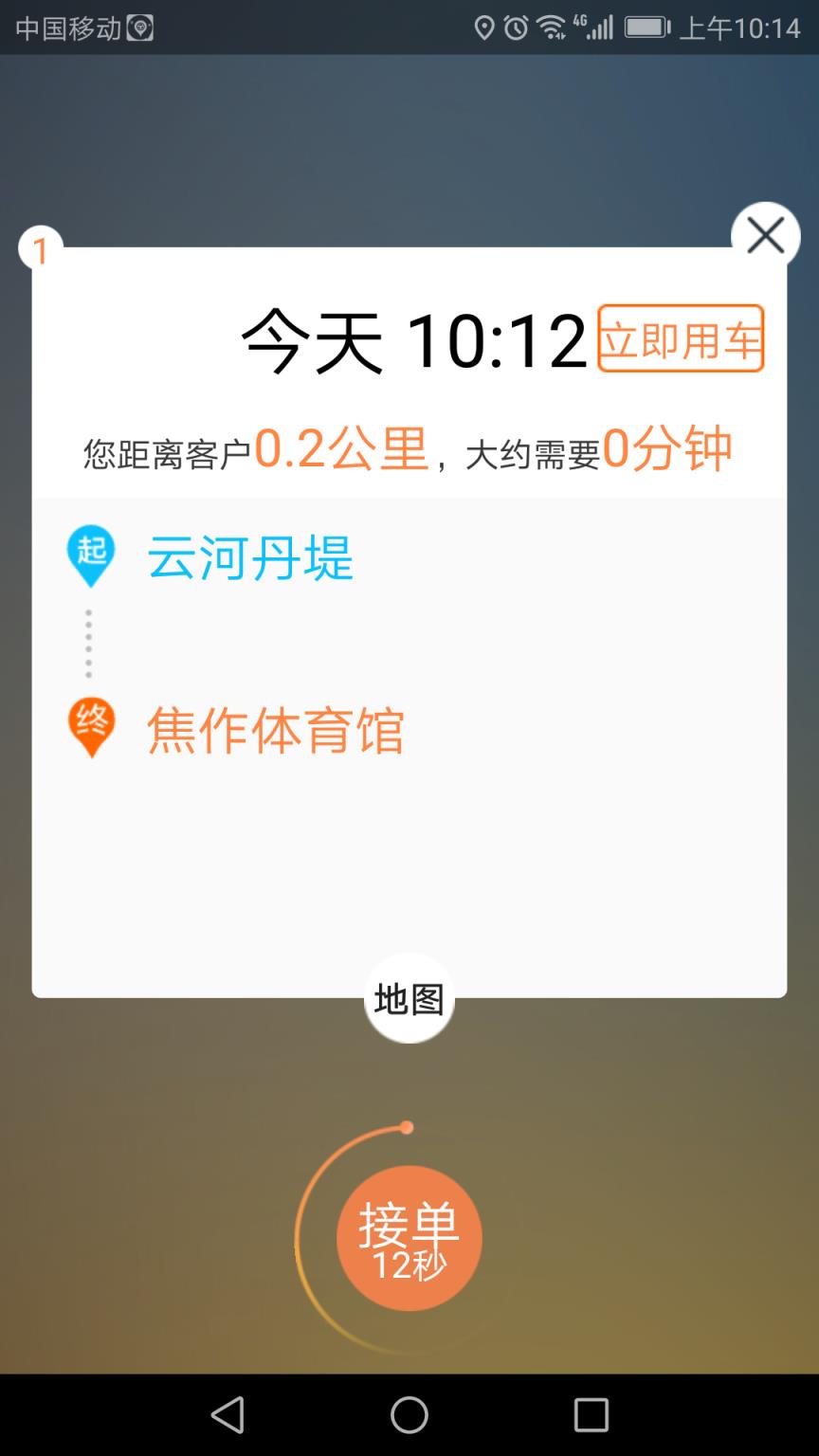Viewport: 819px width, 1456px height.
Task: Tap the location icon beside 中国移动
Action: click(138, 27)
